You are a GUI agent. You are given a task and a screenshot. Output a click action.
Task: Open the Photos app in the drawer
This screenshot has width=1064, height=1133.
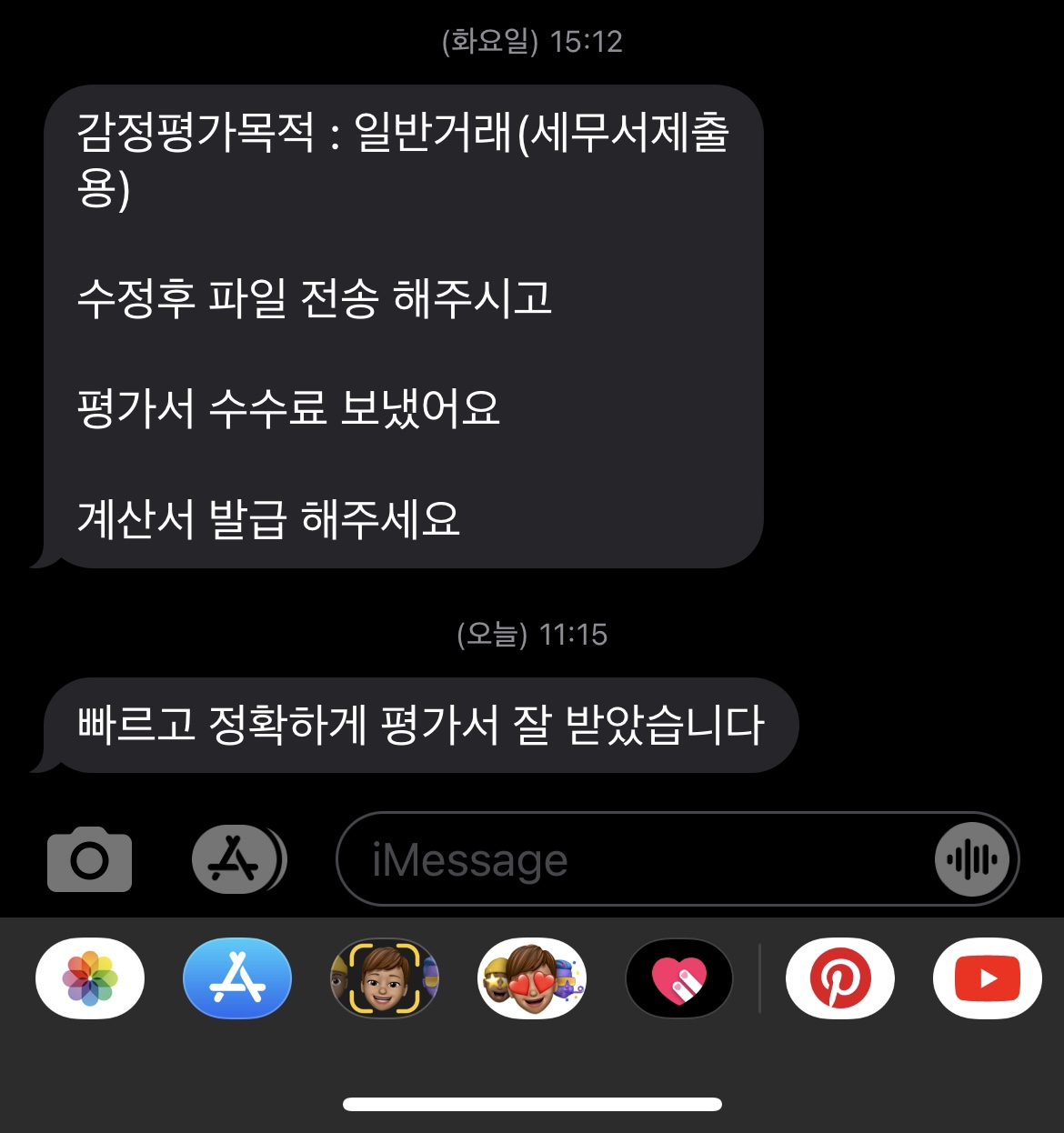point(90,978)
